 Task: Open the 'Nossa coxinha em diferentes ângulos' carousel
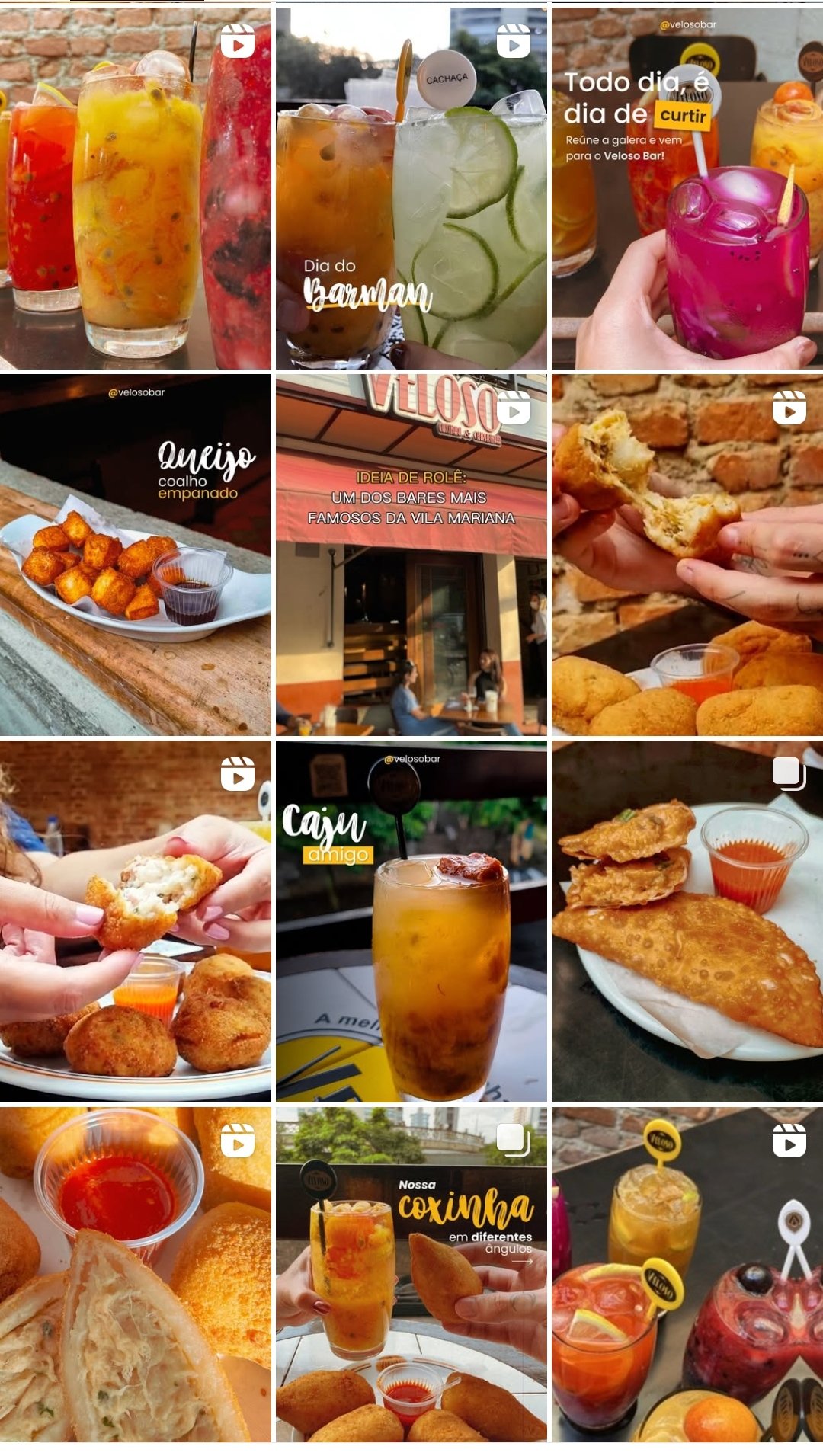(x=411, y=1274)
